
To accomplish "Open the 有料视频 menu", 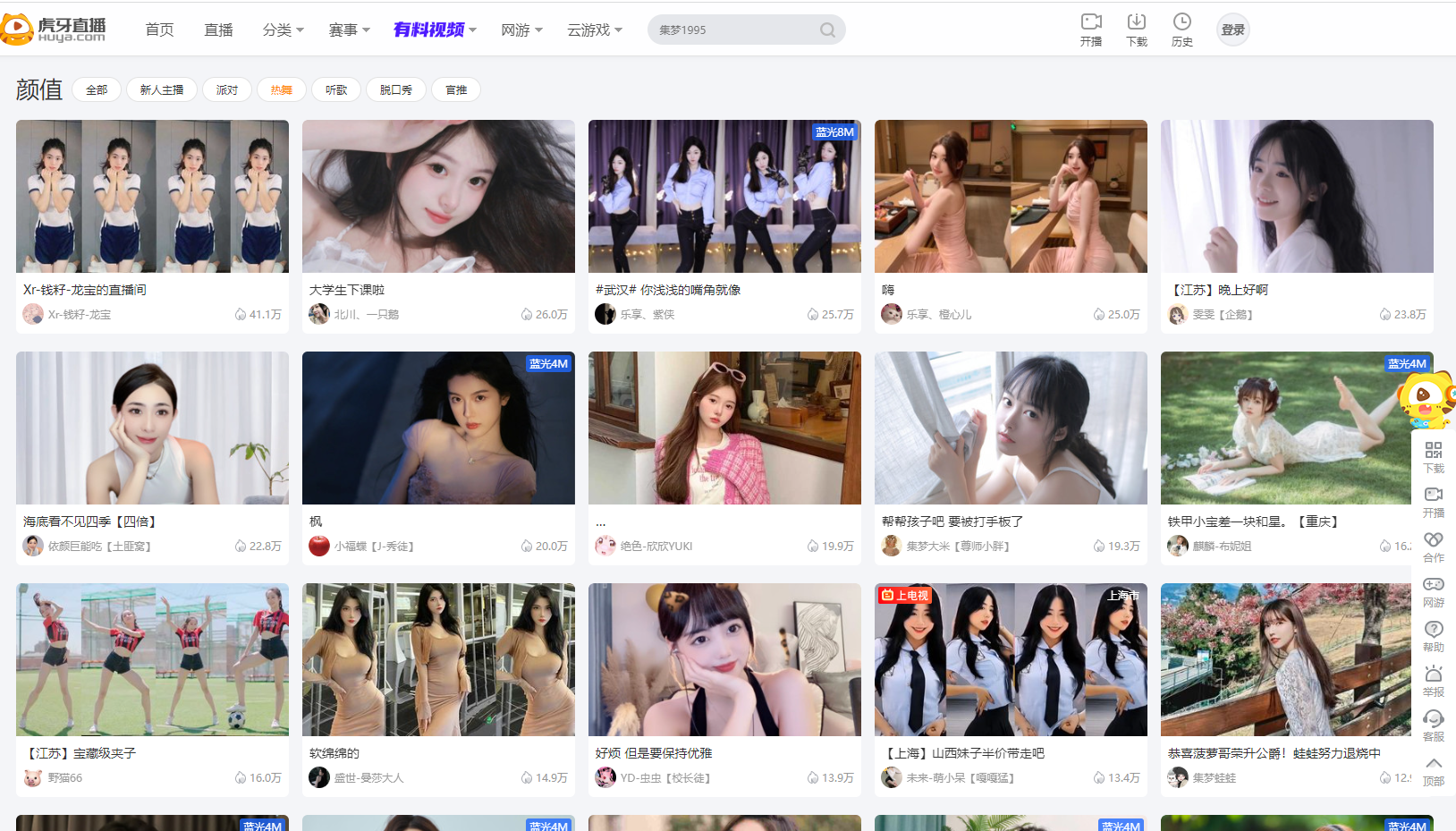I will click(x=435, y=30).
